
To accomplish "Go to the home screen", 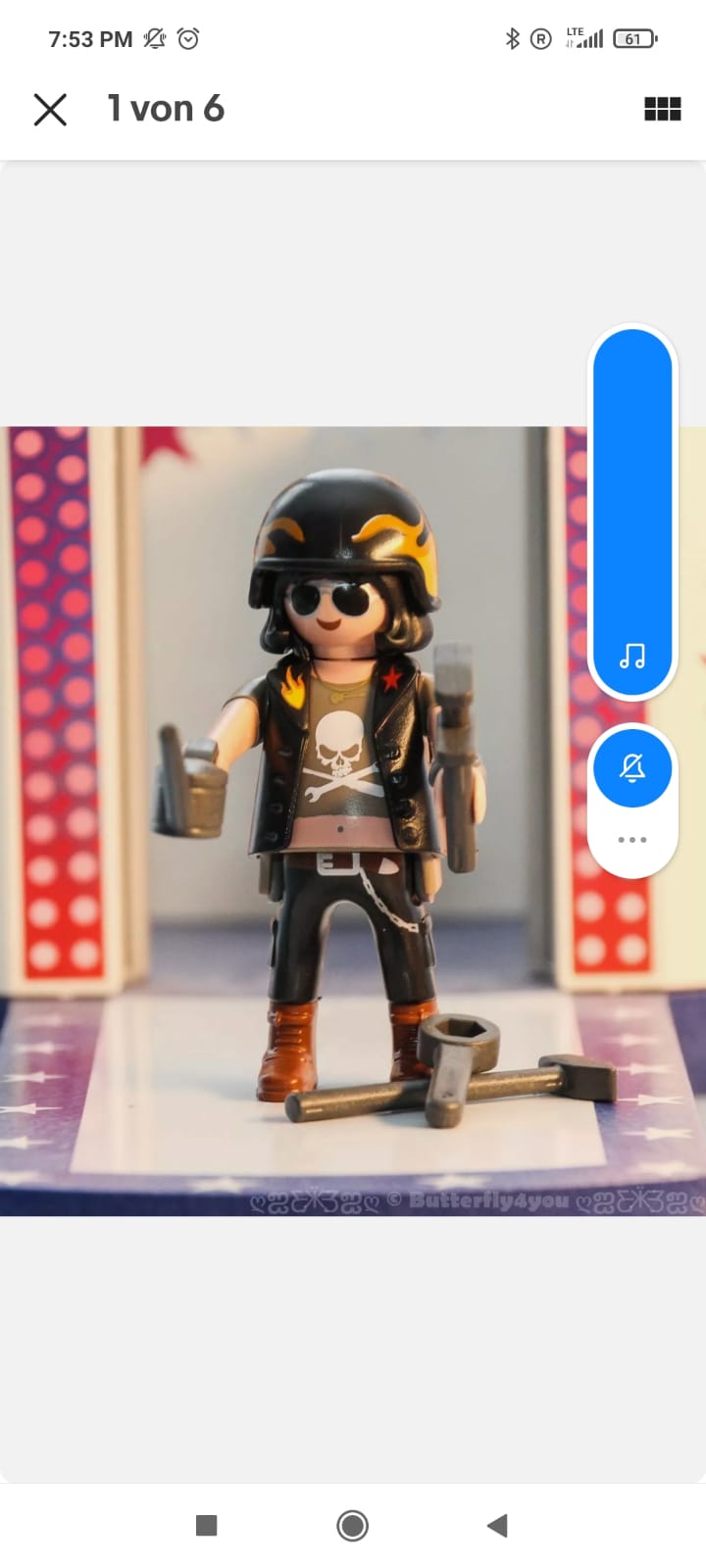I will click(x=352, y=1525).
